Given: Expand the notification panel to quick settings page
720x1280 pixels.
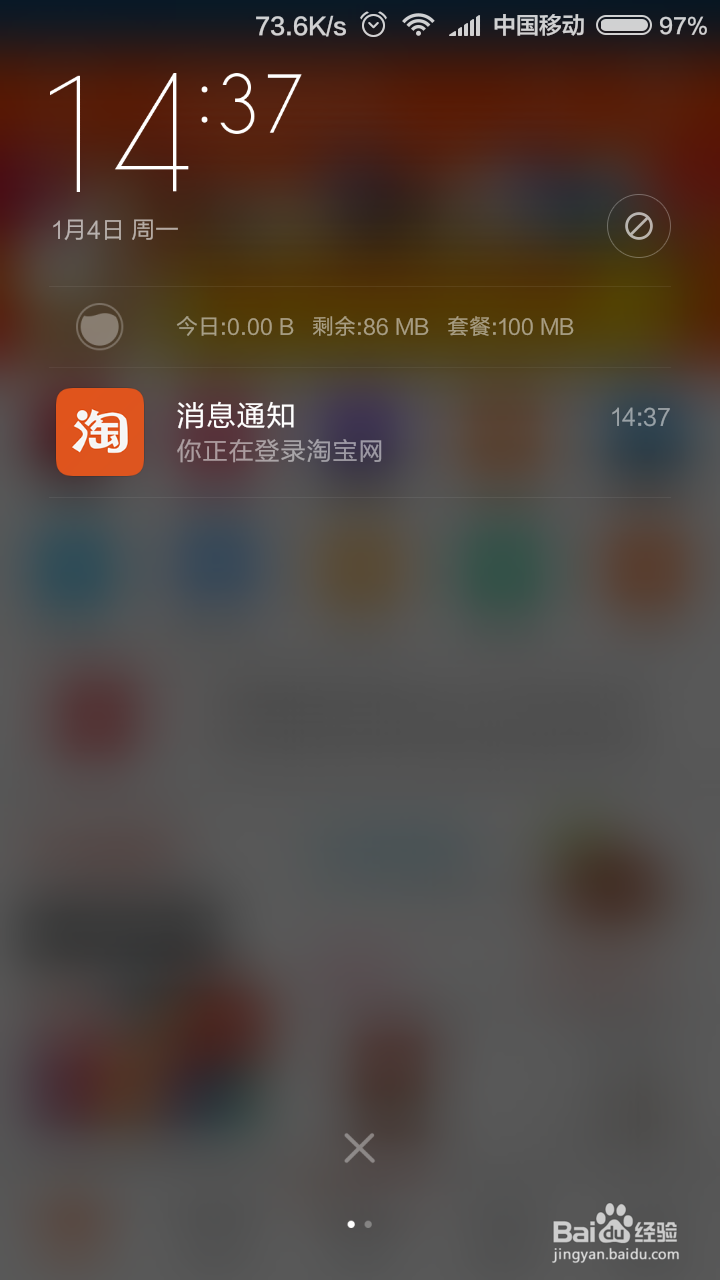Looking at the screenshot, I should [367, 1222].
